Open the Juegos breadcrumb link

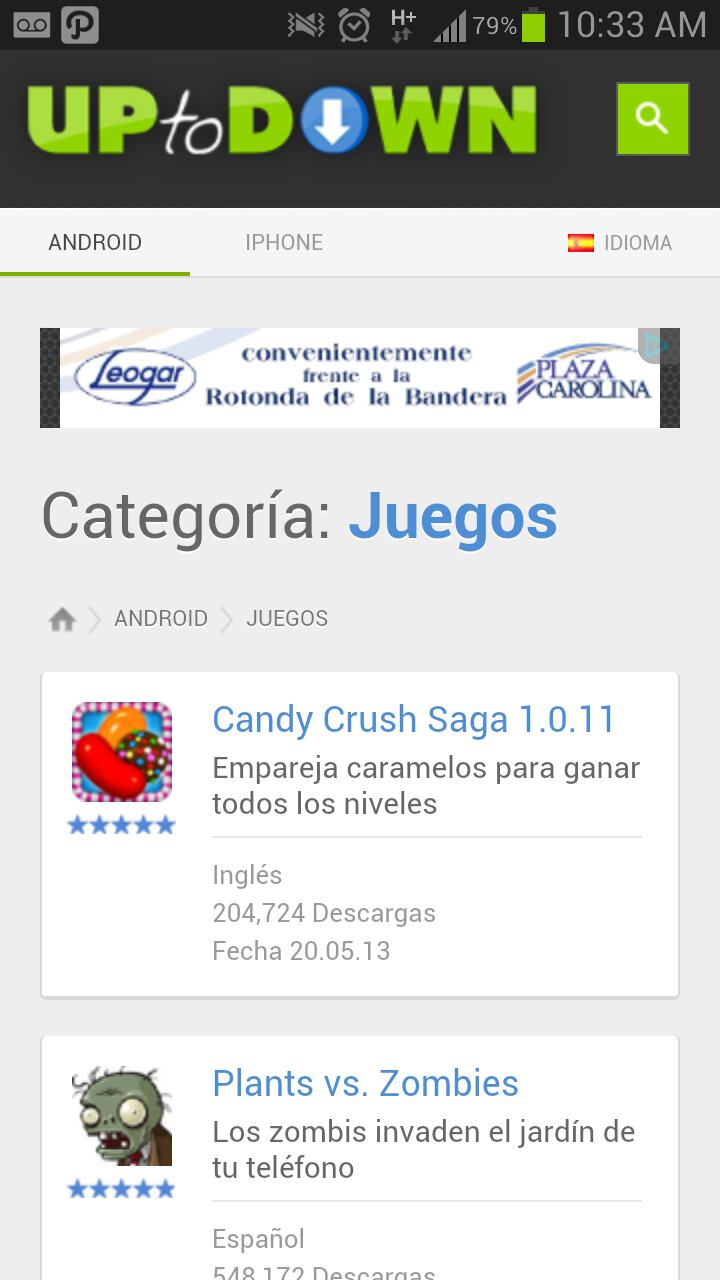click(x=287, y=619)
